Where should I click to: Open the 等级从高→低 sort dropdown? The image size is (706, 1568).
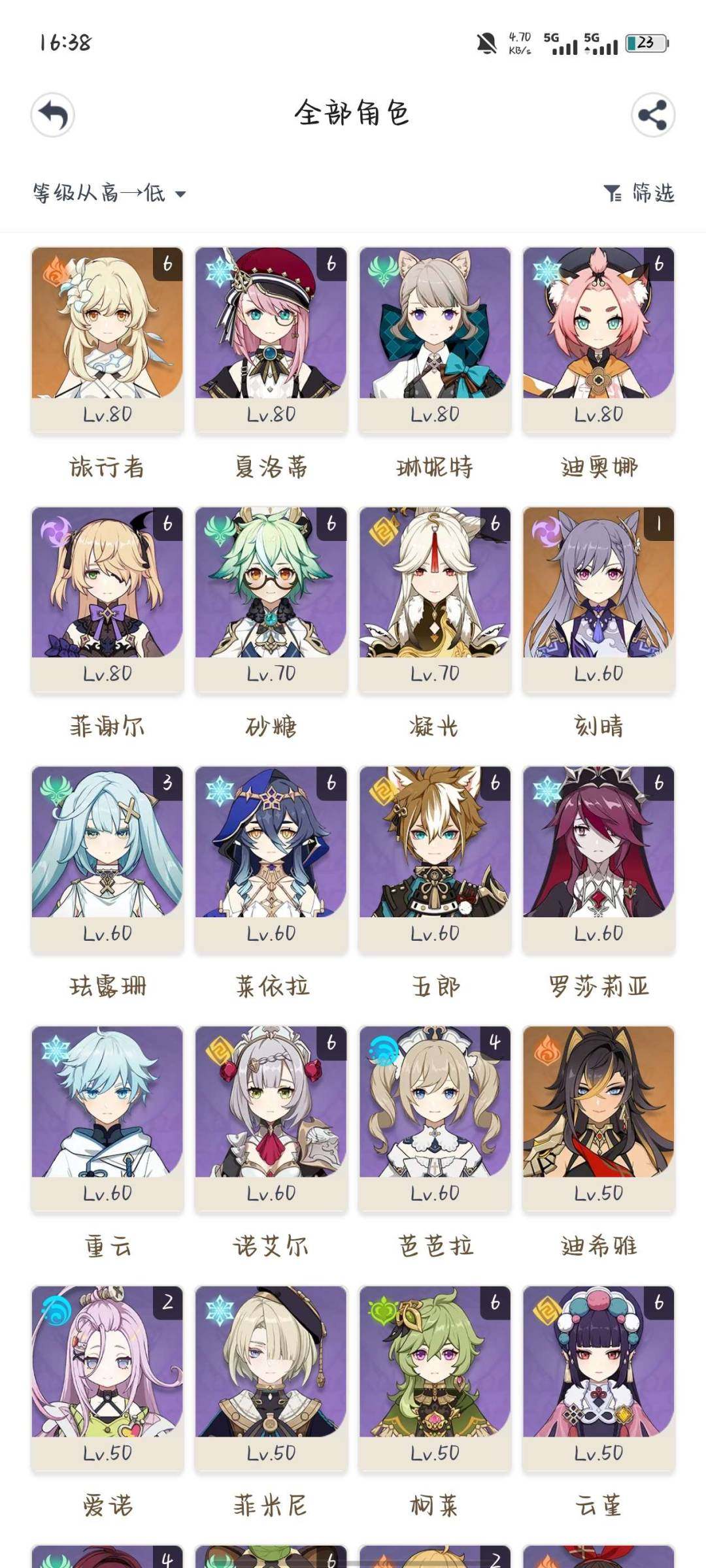[105, 193]
